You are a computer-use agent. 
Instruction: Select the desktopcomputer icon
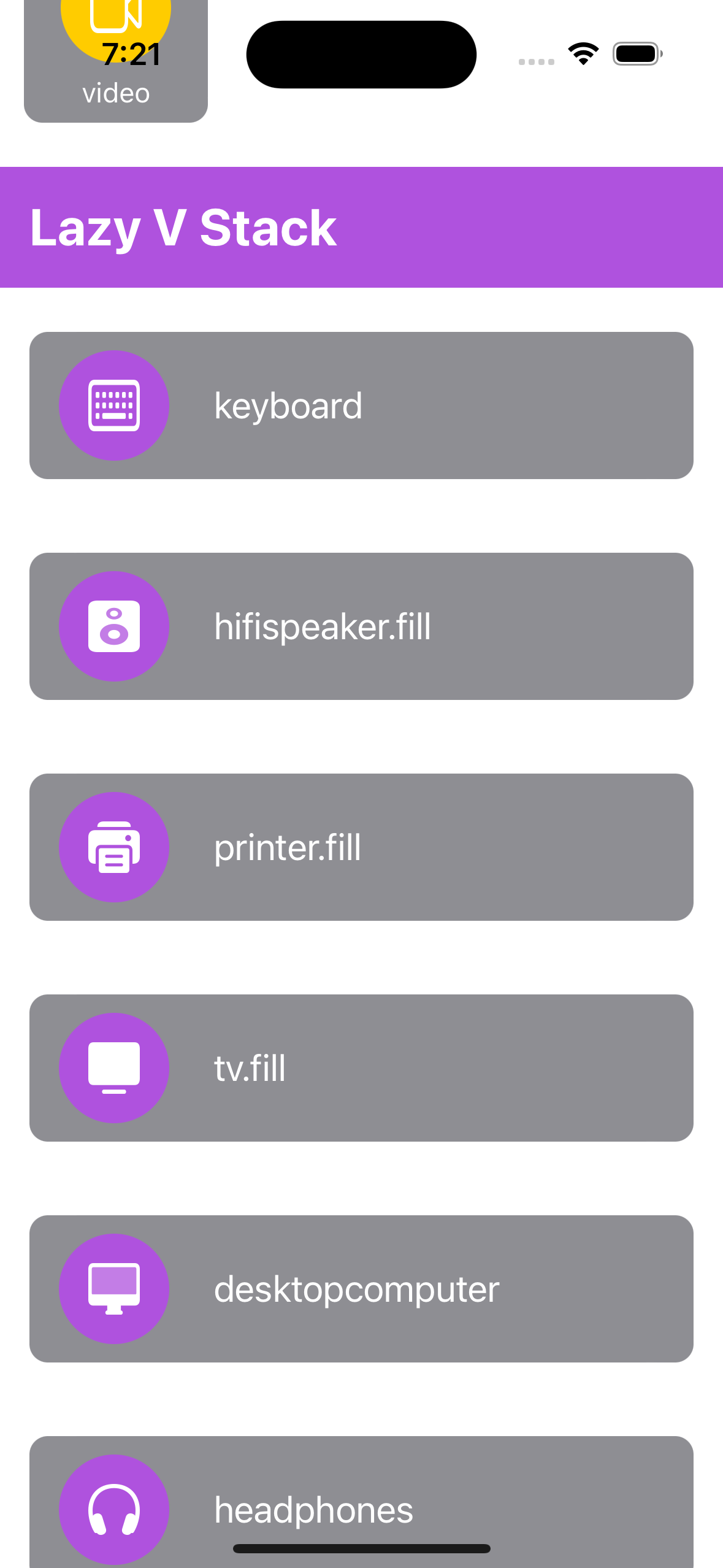114,1288
